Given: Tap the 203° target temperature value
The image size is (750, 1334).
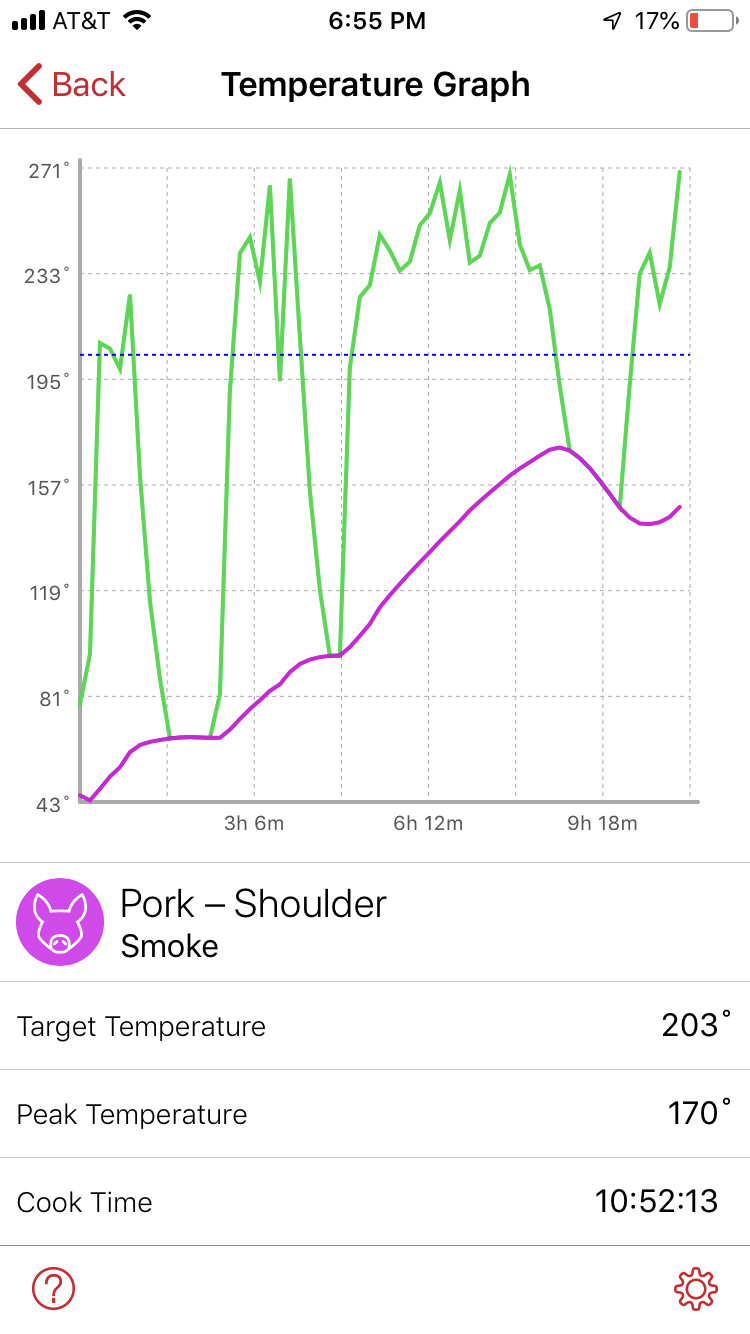Looking at the screenshot, I should point(697,1026).
